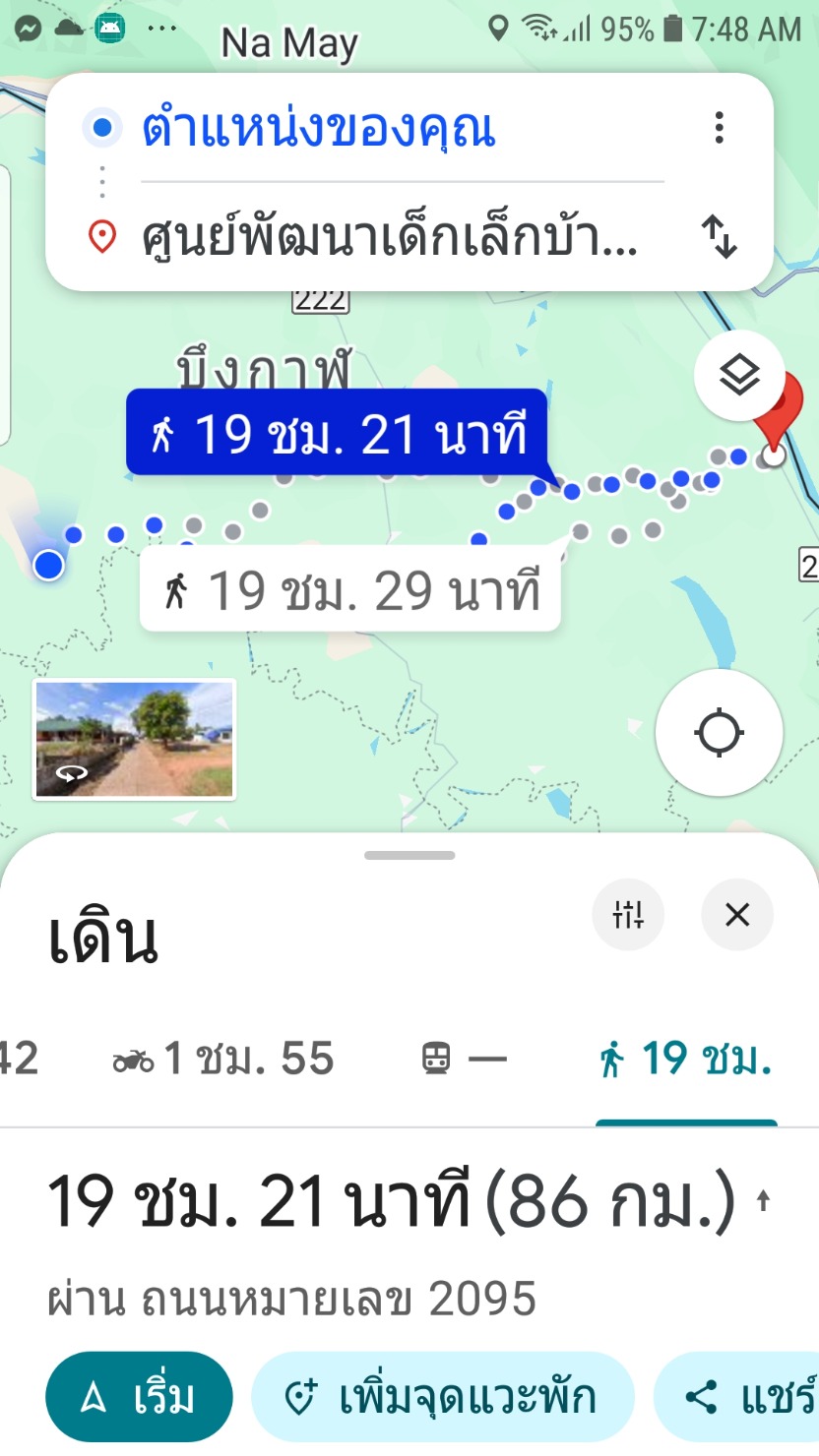The image size is (819, 1456).
Task: Open route options filter
Action: [628, 915]
